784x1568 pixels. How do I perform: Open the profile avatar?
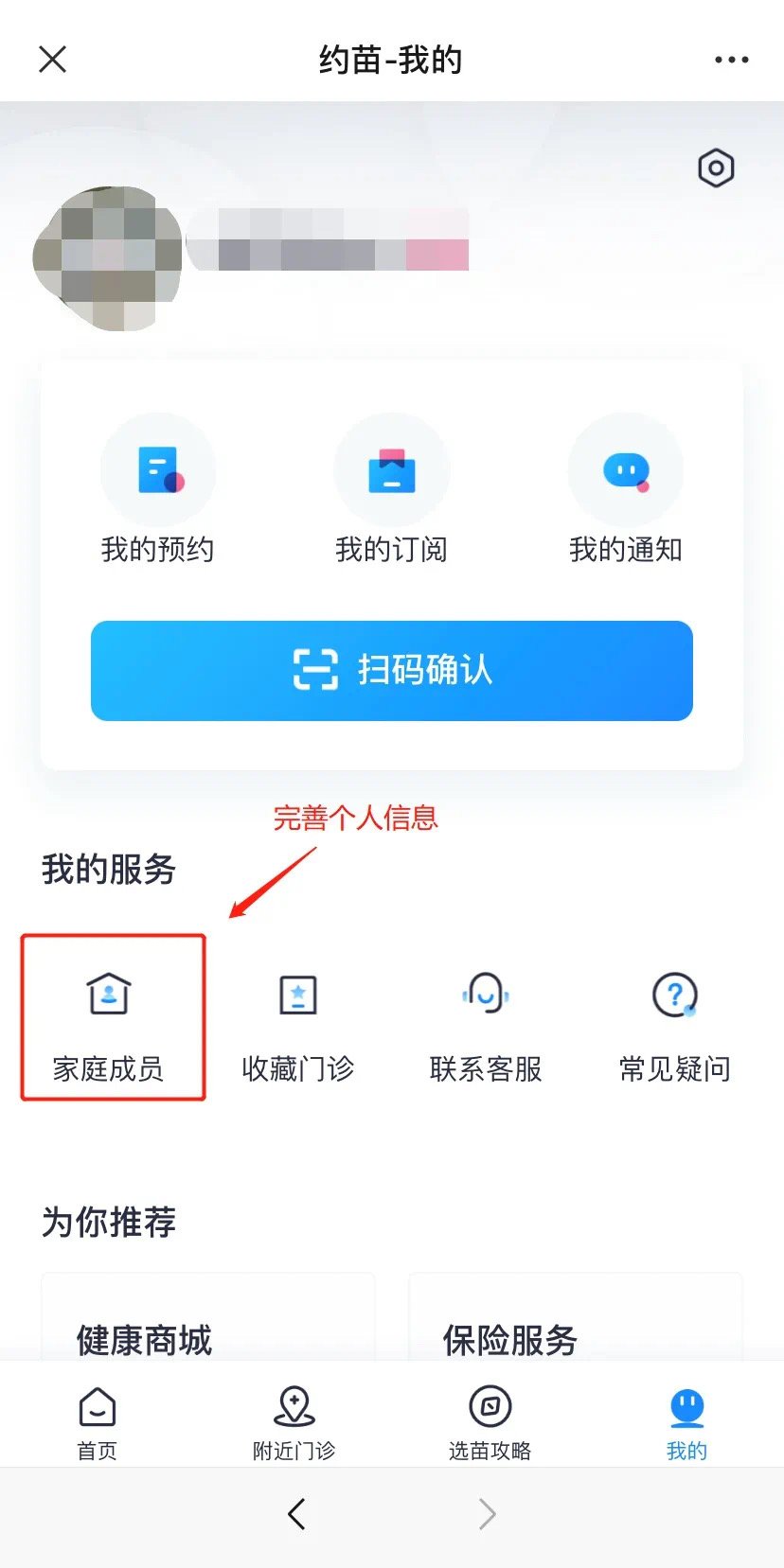tap(107, 257)
